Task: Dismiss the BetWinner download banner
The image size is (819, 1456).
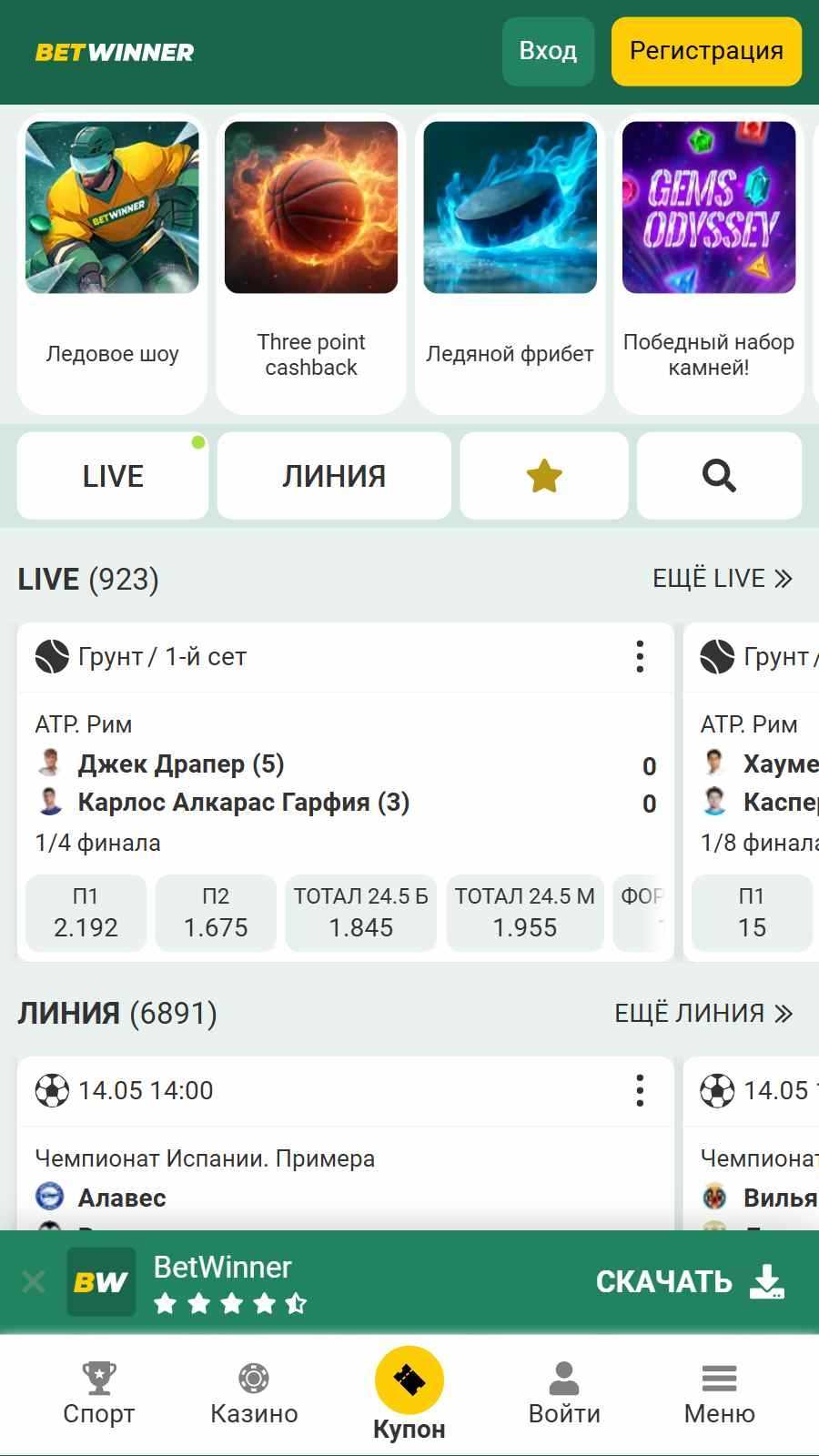Action: (34, 1282)
